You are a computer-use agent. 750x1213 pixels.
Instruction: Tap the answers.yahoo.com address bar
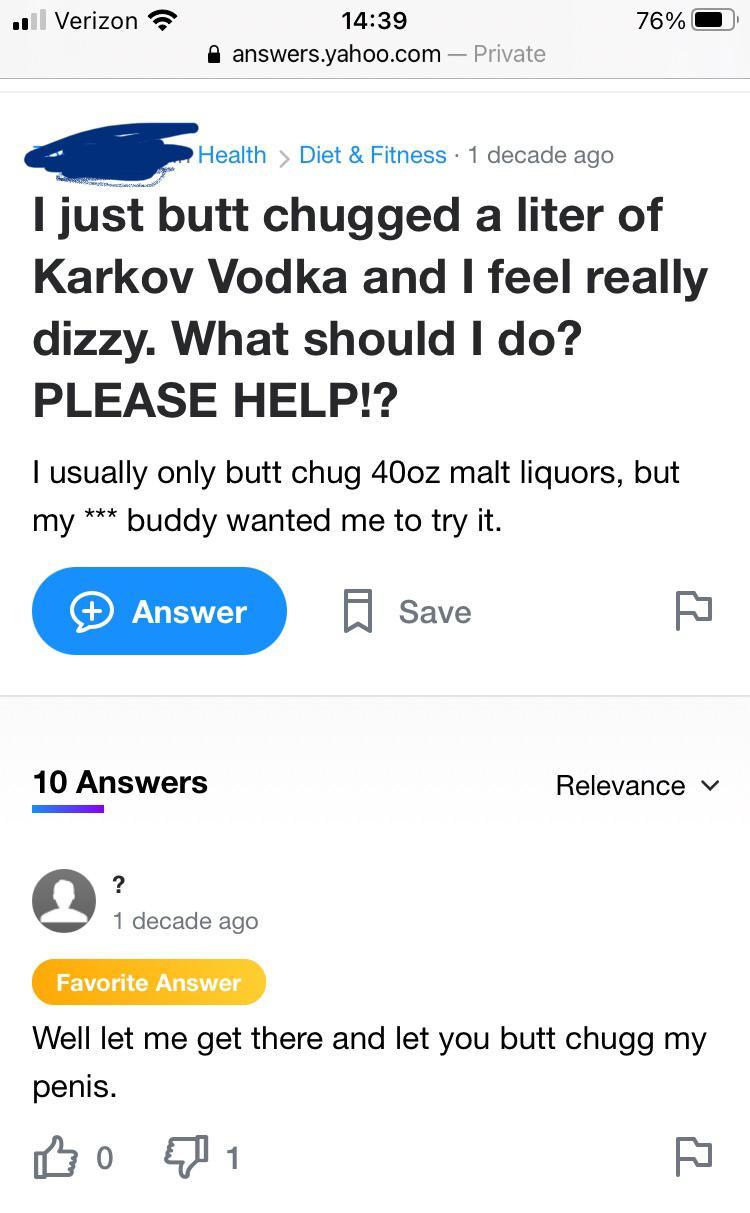pos(375,54)
